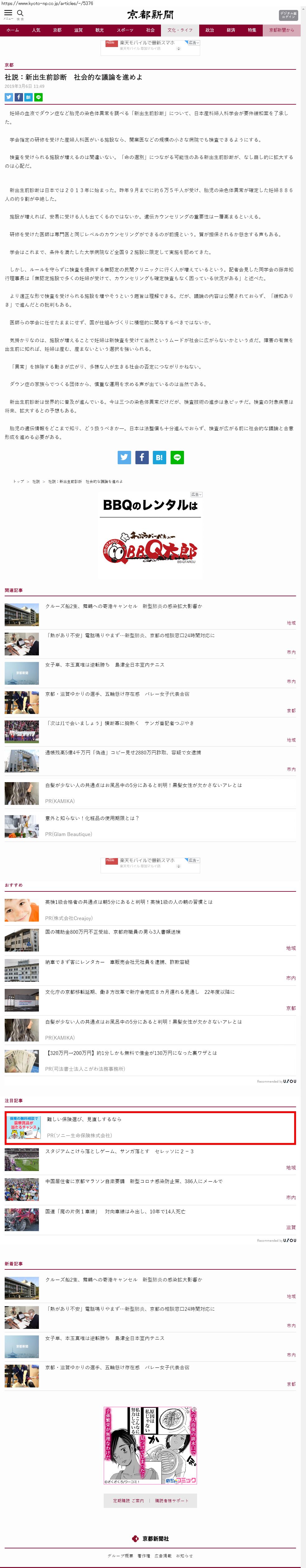Tap the デジタル版ログイン button
The width and height of the screenshot is (306, 1568).
pos(288,15)
